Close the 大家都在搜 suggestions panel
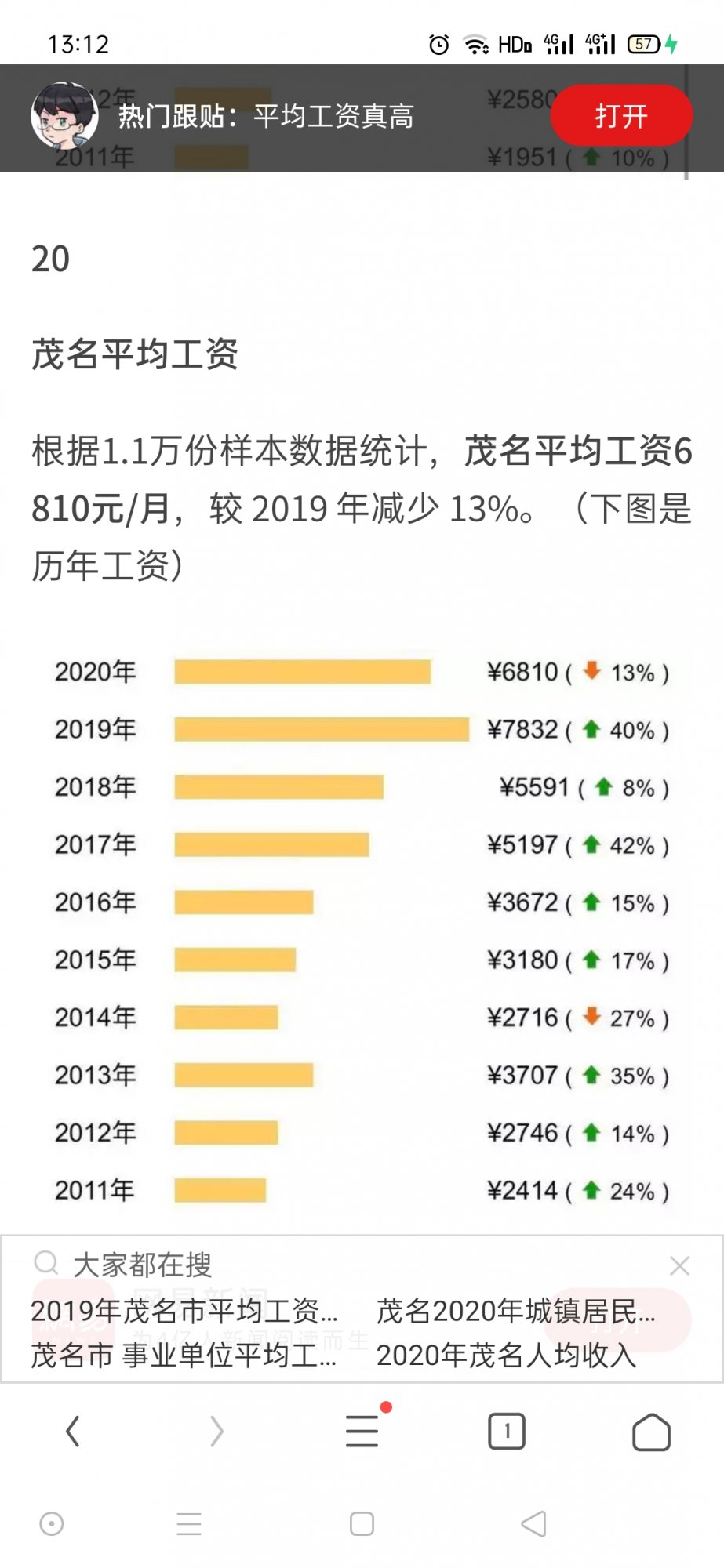Image resolution: width=724 pixels, height=1568 pixels. 679,1265
